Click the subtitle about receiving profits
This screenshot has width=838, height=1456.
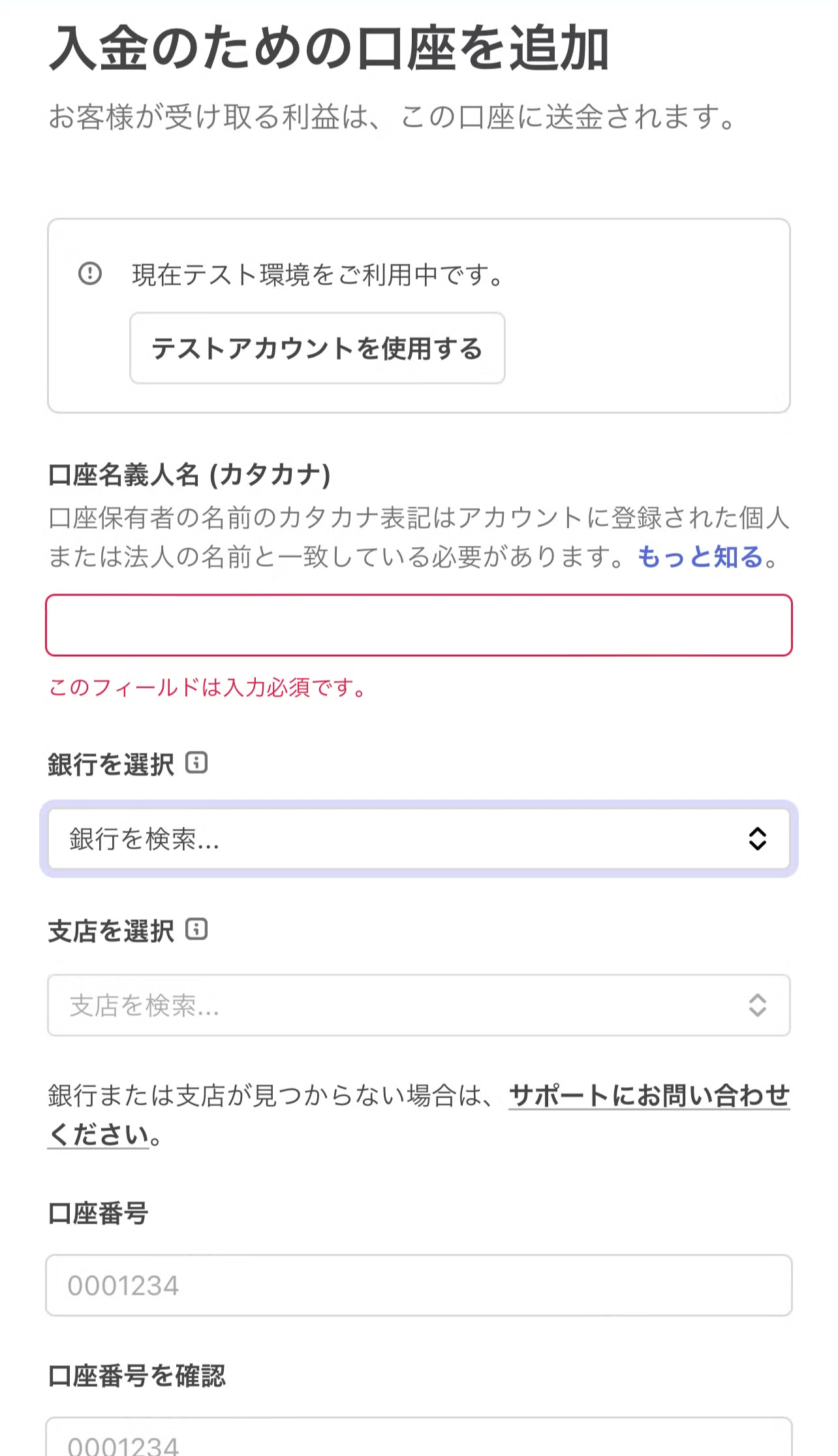coord(392,118)
